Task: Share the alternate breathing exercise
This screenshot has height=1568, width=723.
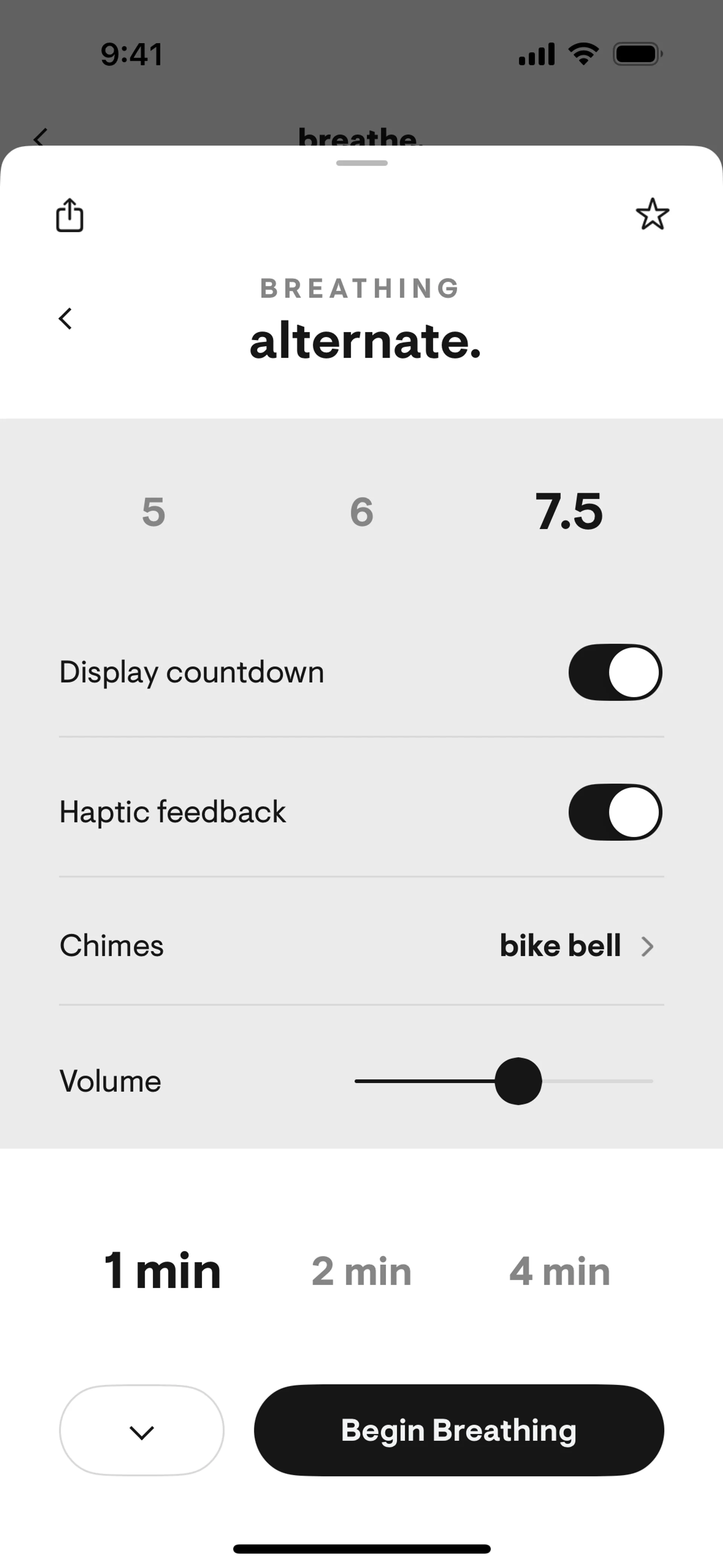Action: tap(69, 215)
